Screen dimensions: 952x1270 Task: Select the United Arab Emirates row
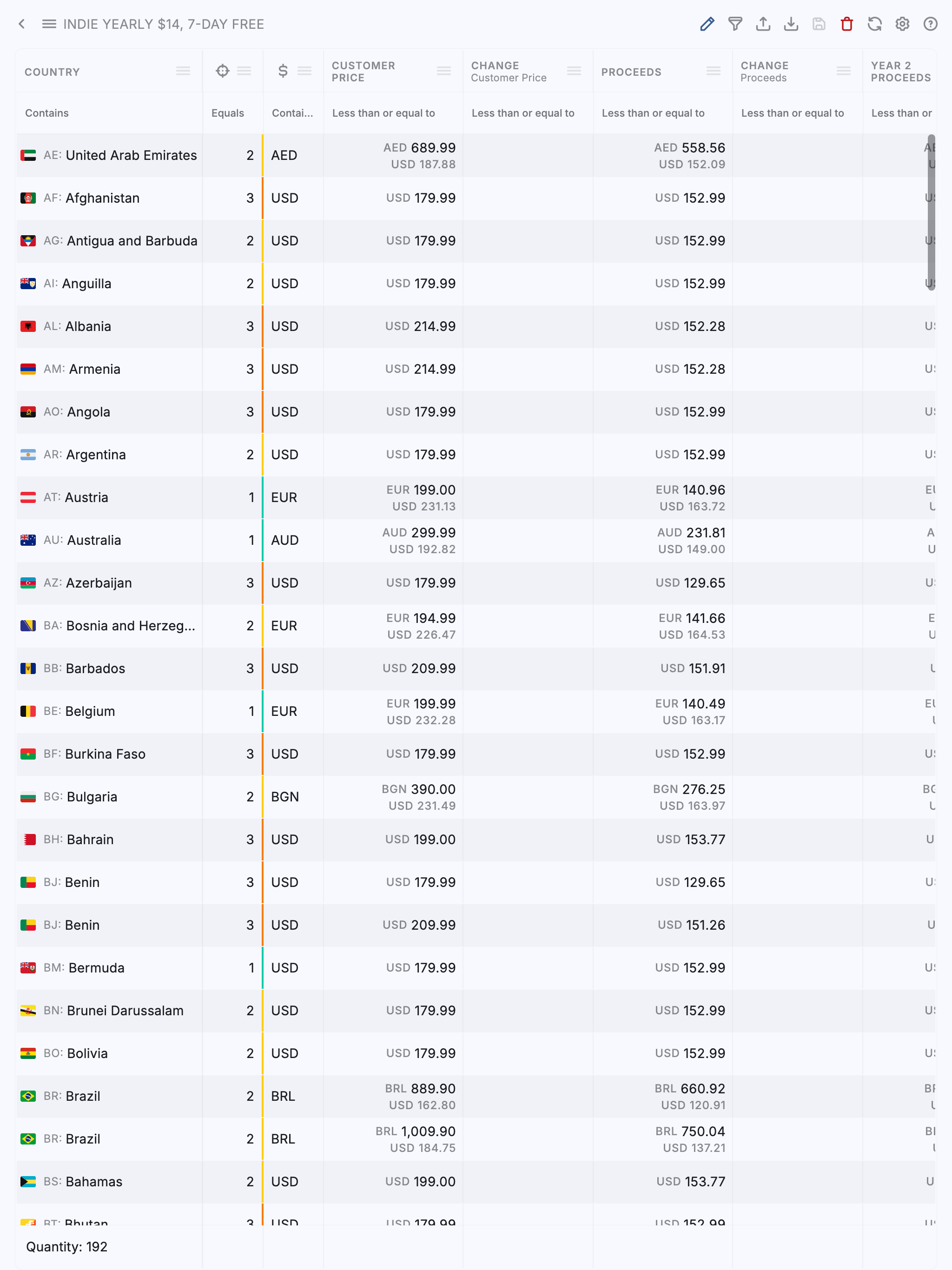[x=131, y=156]
